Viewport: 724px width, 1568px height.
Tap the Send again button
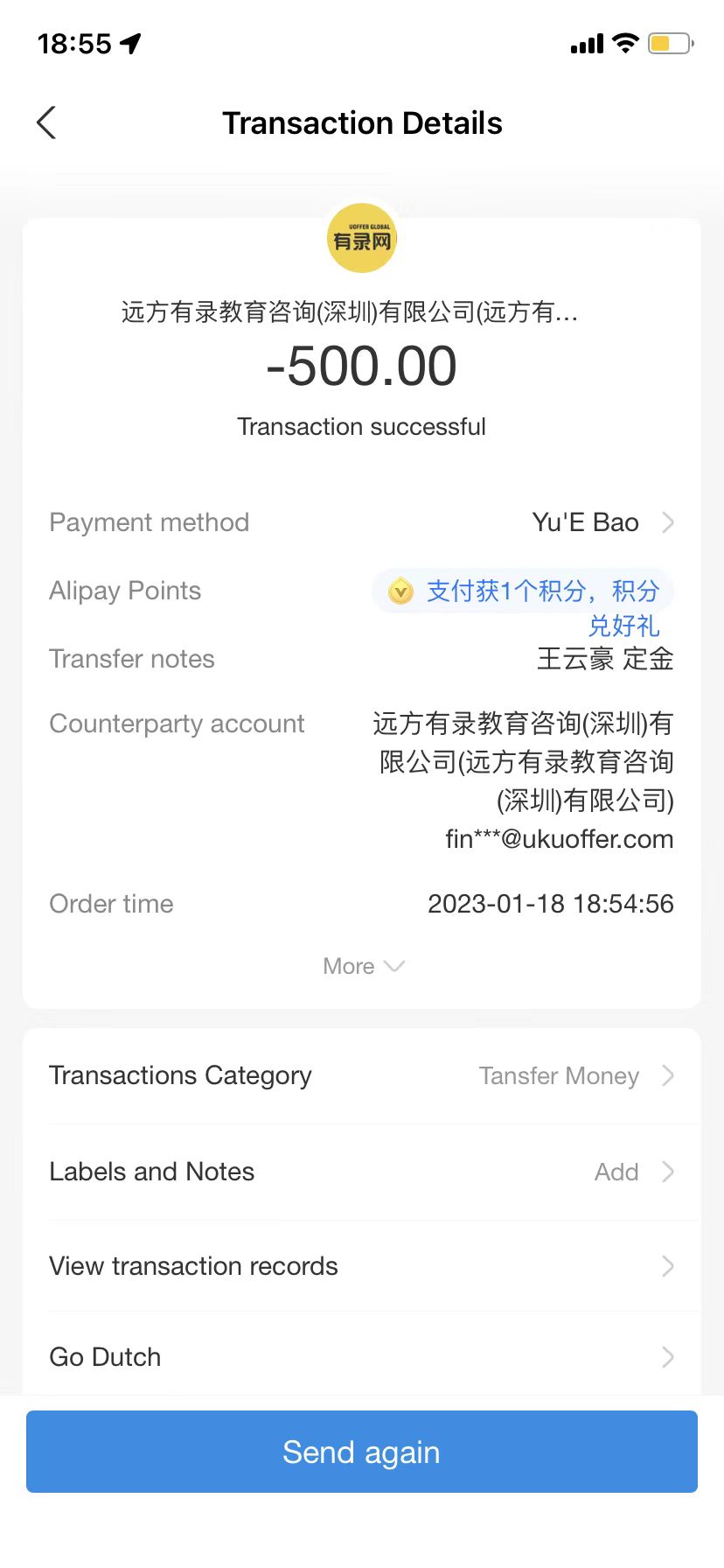tap(362, 1452)
